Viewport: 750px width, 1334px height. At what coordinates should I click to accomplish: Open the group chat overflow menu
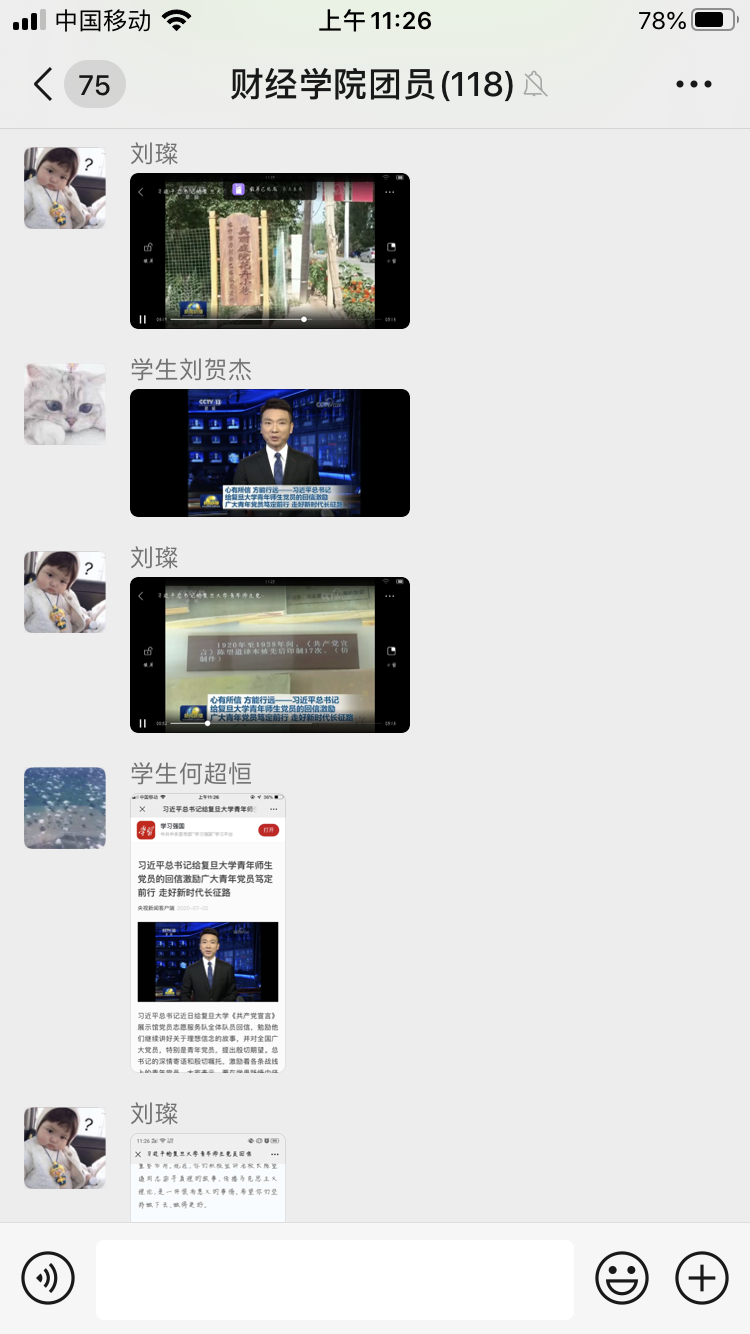693,85
